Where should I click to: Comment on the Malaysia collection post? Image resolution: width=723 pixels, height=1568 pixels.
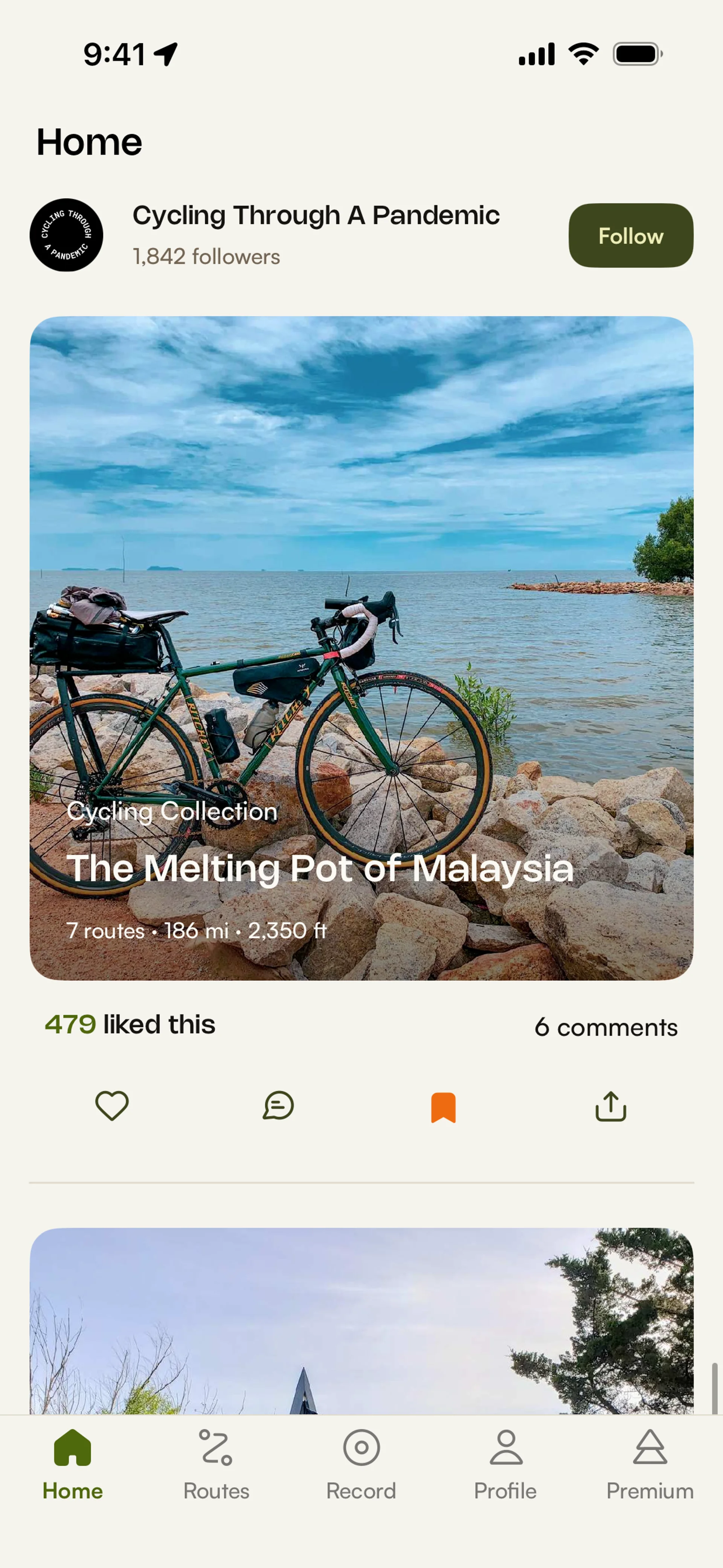coord(278,1105)
